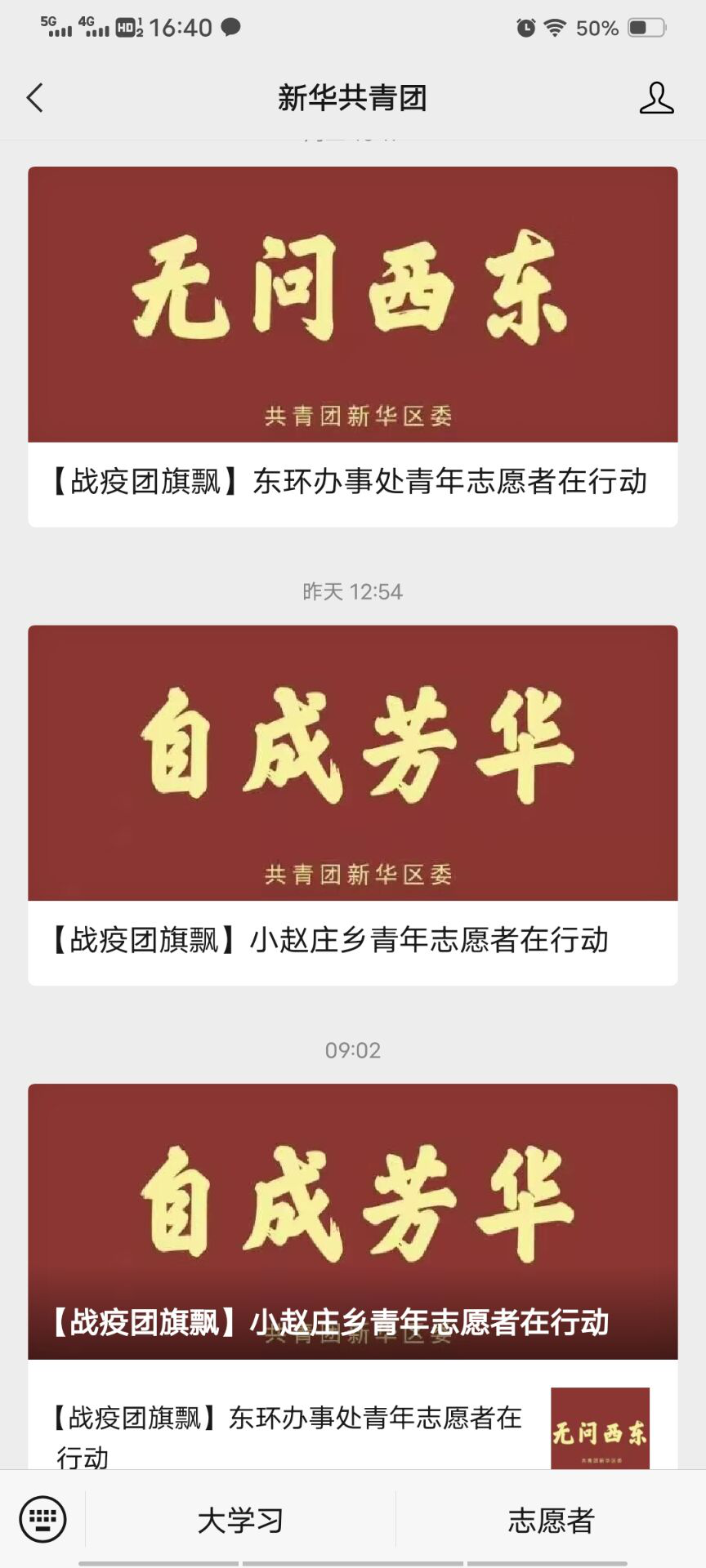View the 自成芳华 cover image

[351, 759]
